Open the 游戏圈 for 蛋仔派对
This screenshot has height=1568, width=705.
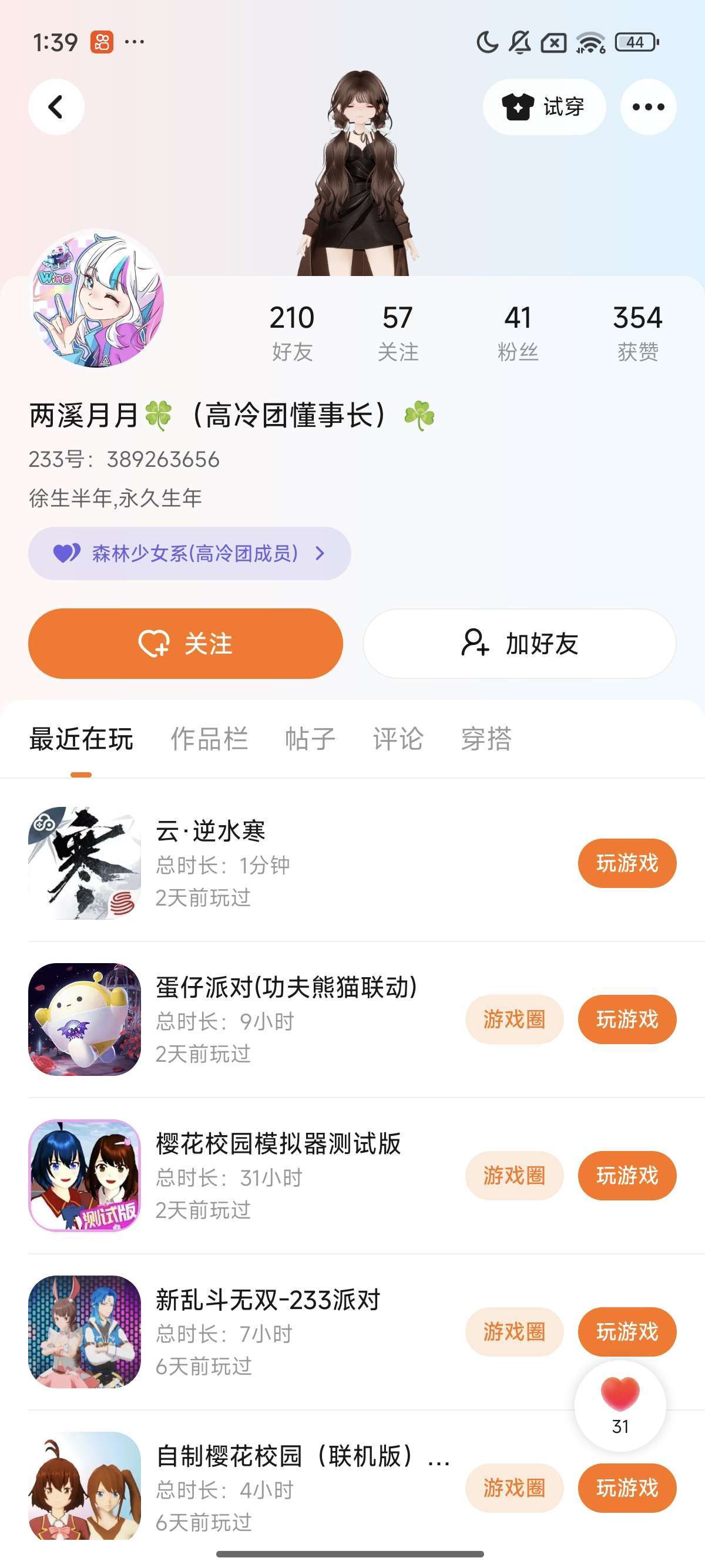coord(514,1019)
